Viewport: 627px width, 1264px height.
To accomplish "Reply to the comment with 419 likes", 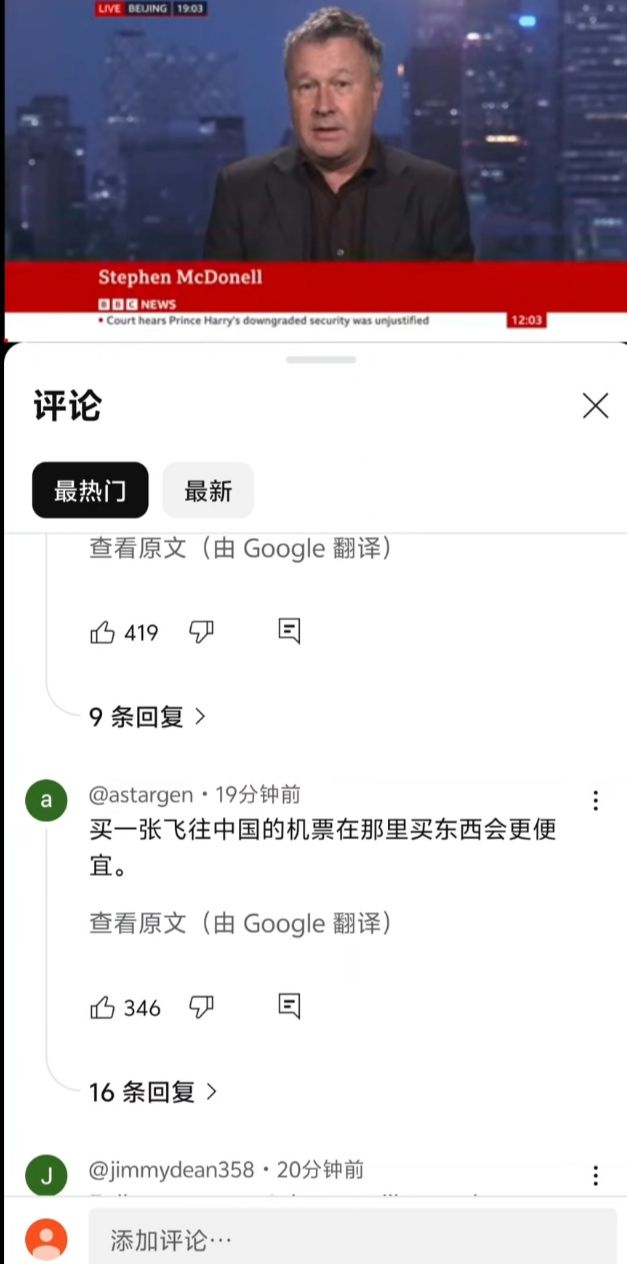I will click(x=289, y=631).
